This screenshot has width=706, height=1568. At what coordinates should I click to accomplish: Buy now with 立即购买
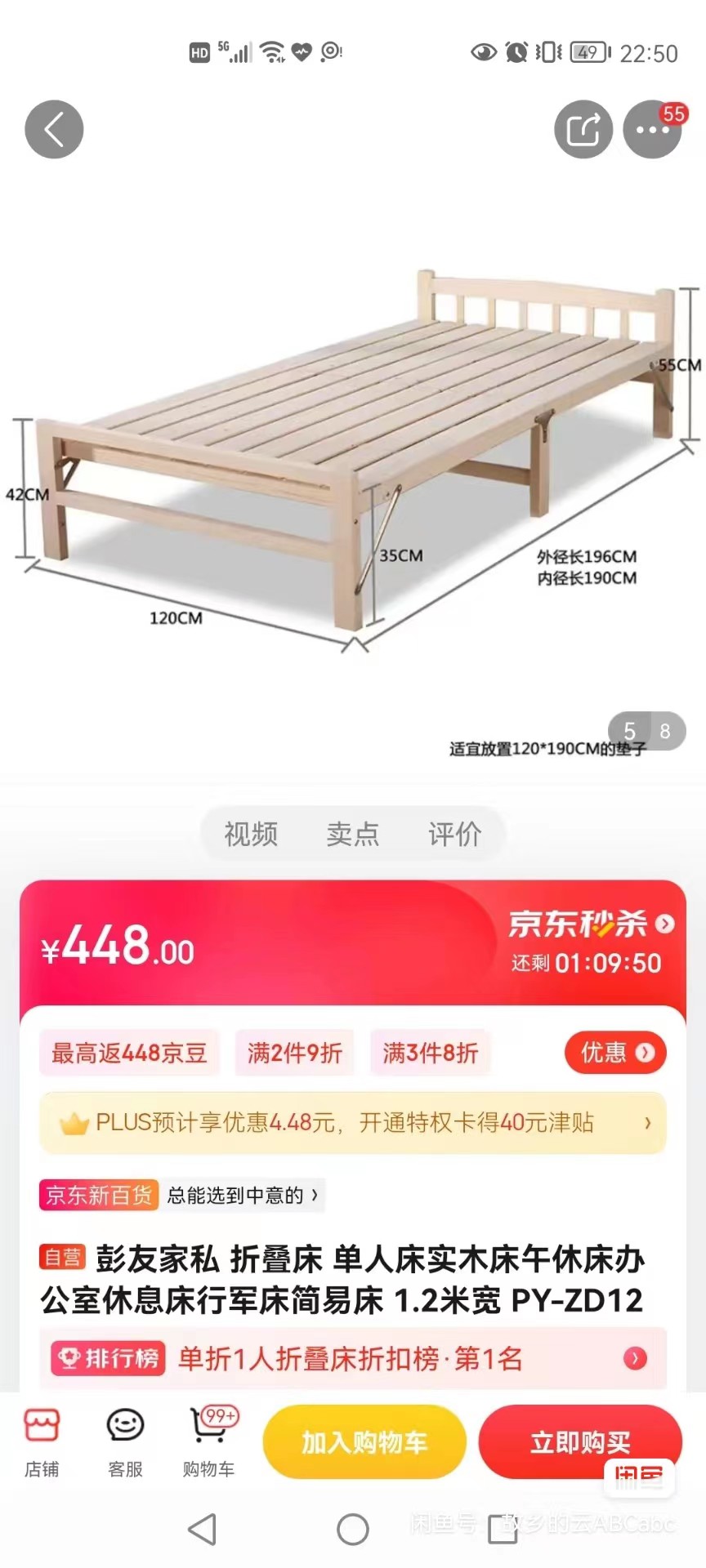coord(579,1443)
